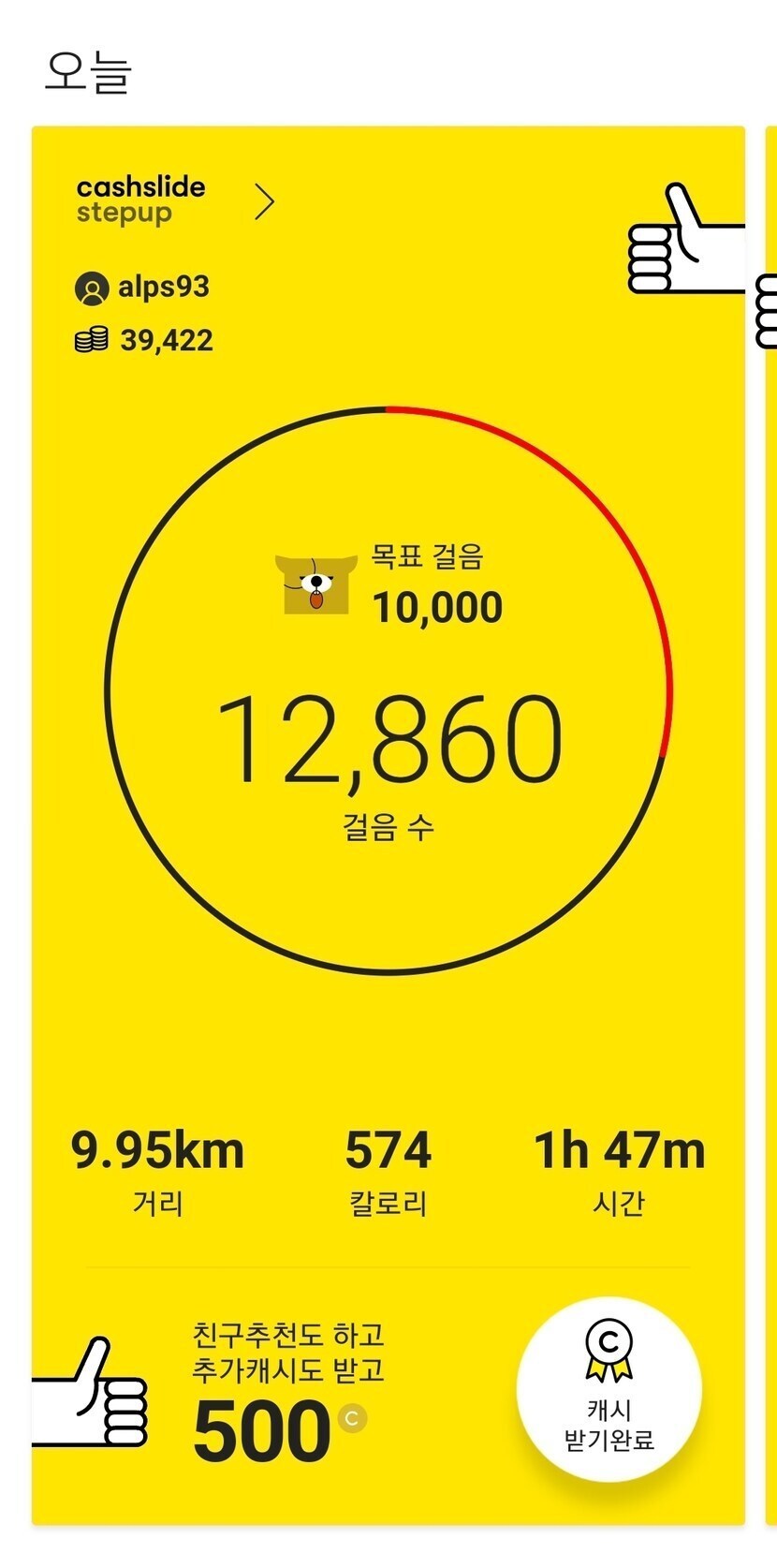This screenshot has width=777, height=1568.
Task: Open the alps93 profile
Action: [x=142, y=288]
